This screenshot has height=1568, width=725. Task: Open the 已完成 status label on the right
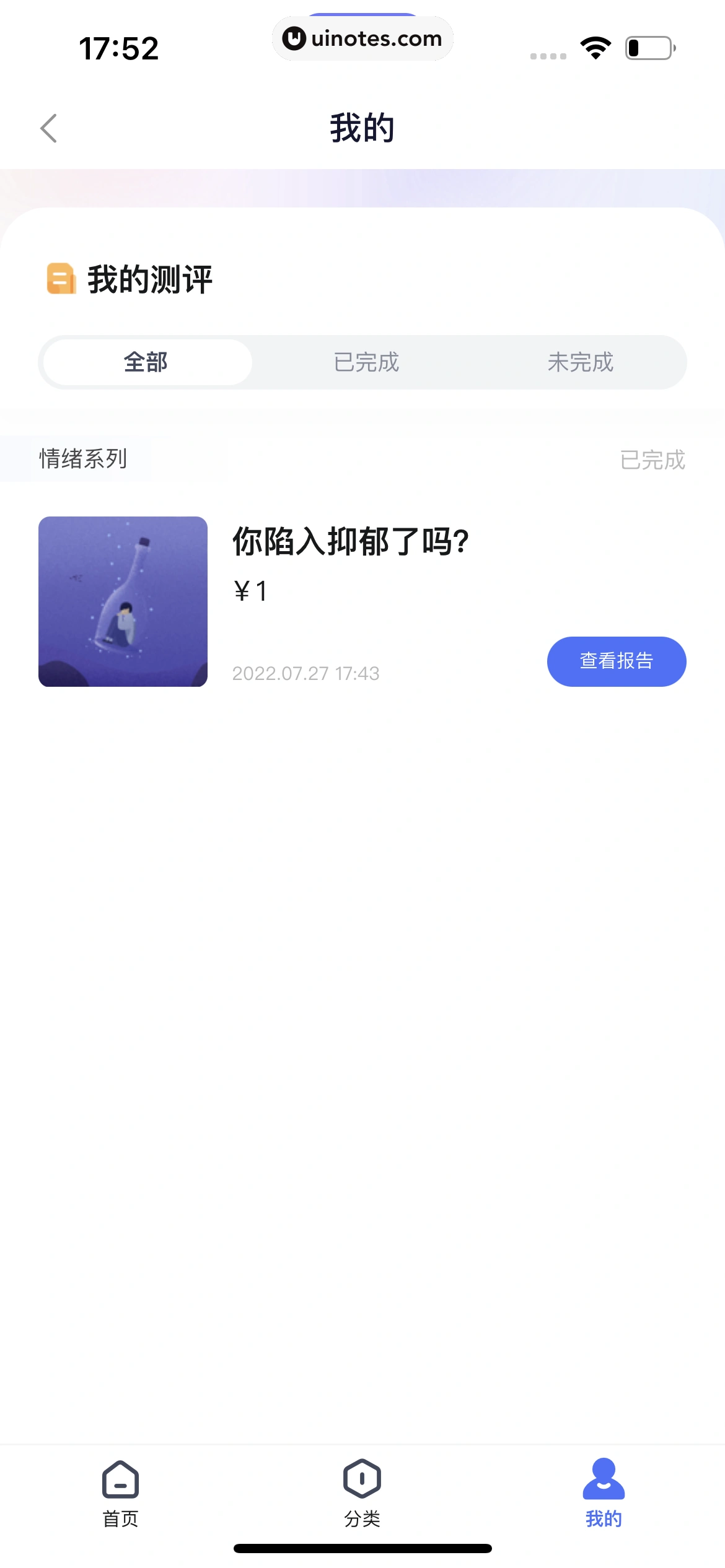tap(652, 461)
